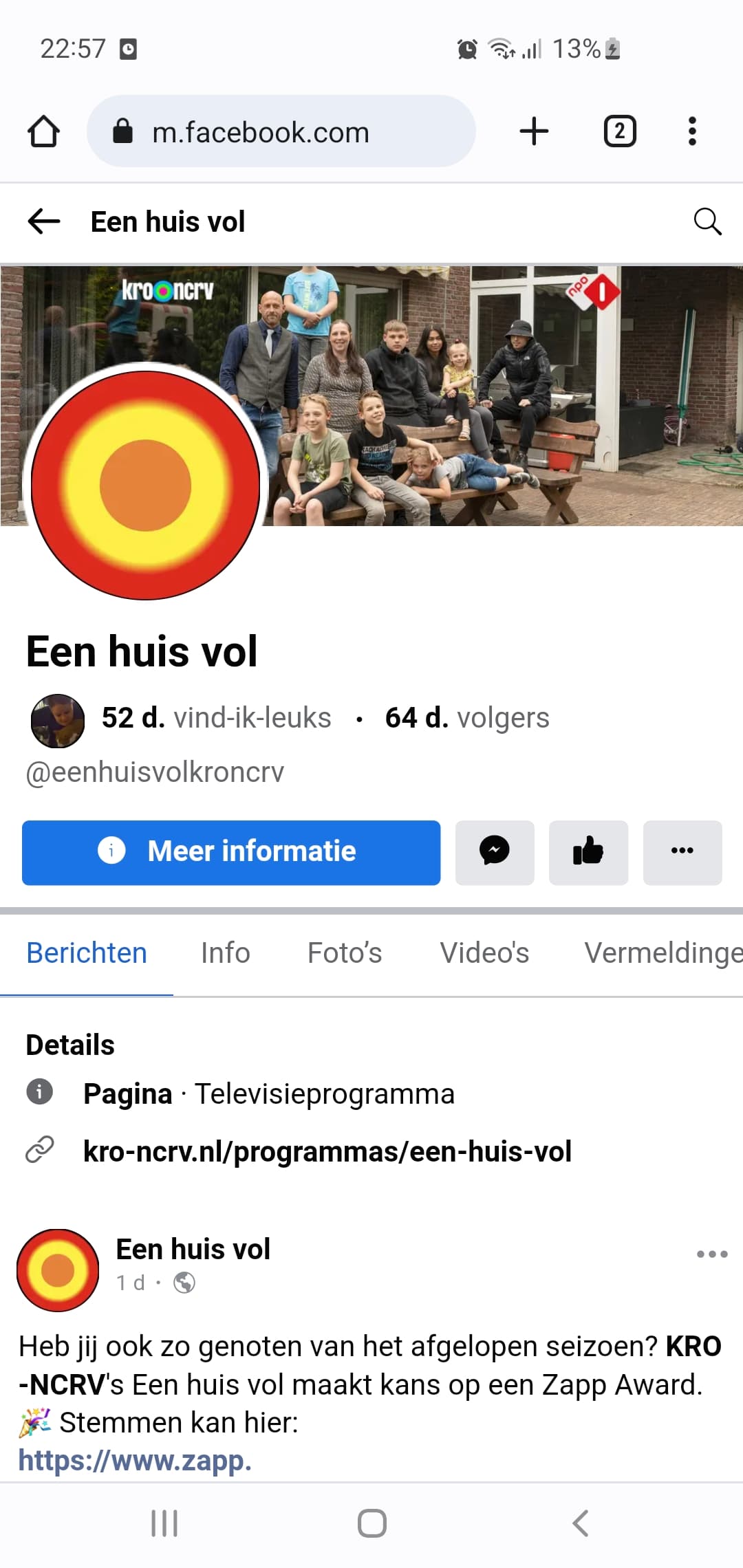Open the post's three-dot options menu
Image resolution: width=743 pixels, height=1568 pixels.
712,1254
